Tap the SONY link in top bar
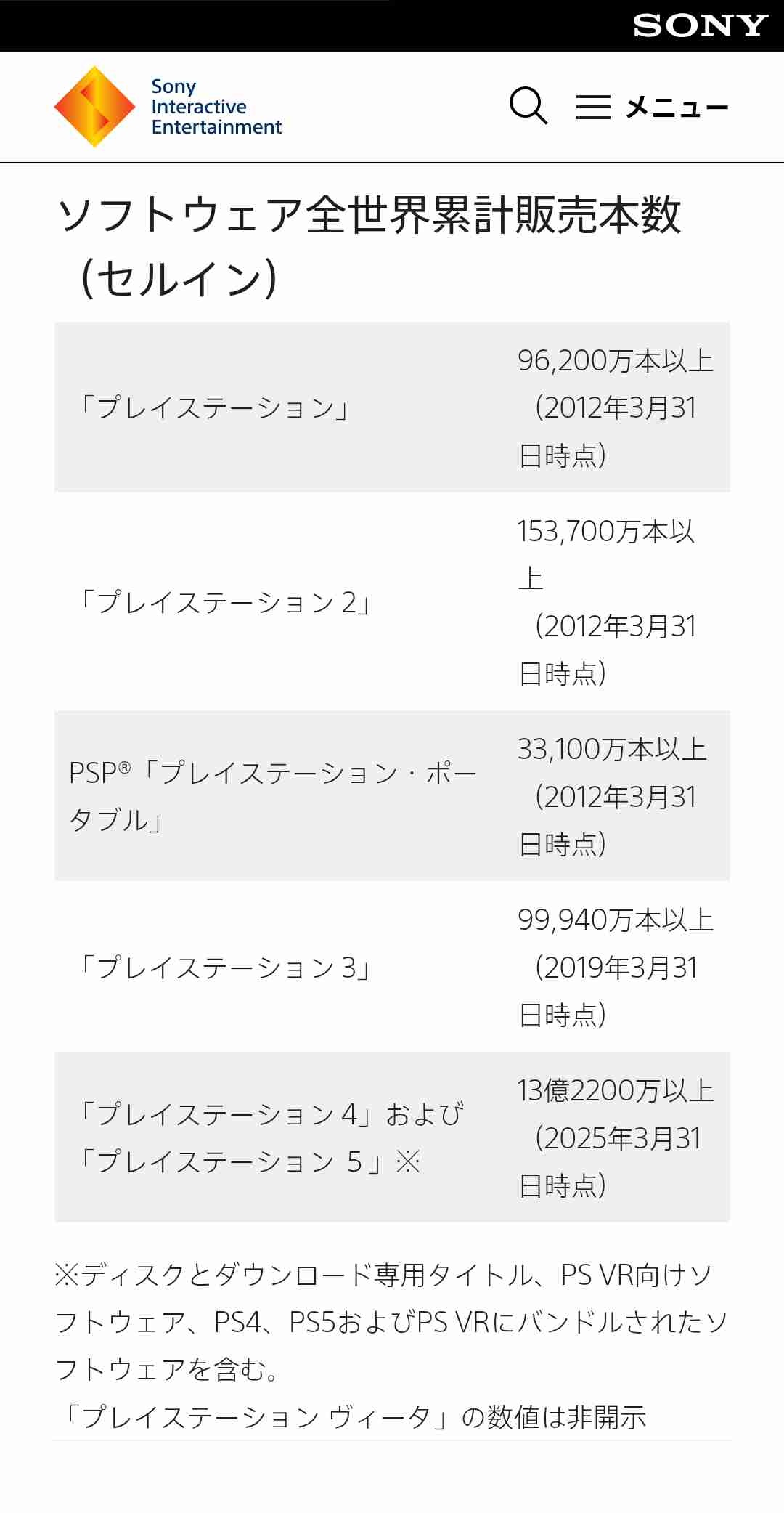784x1513 pixels. click(701, 25)
